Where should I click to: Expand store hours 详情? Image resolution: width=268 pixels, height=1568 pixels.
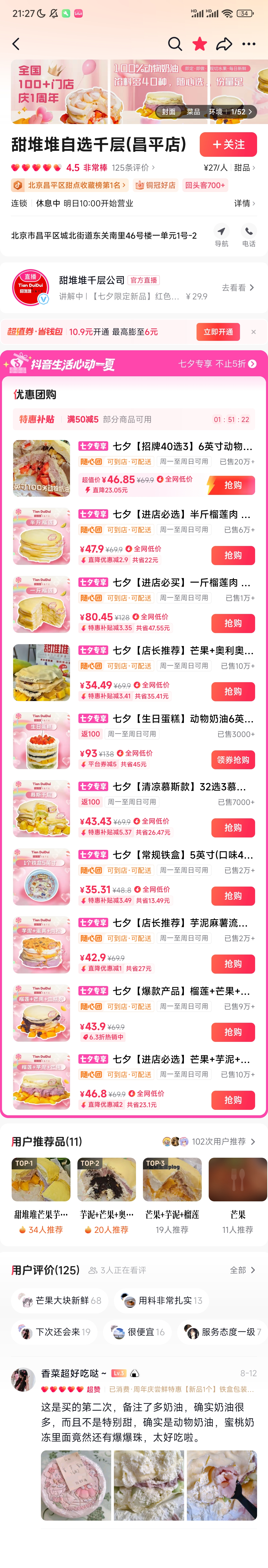(x=245, y=203)
